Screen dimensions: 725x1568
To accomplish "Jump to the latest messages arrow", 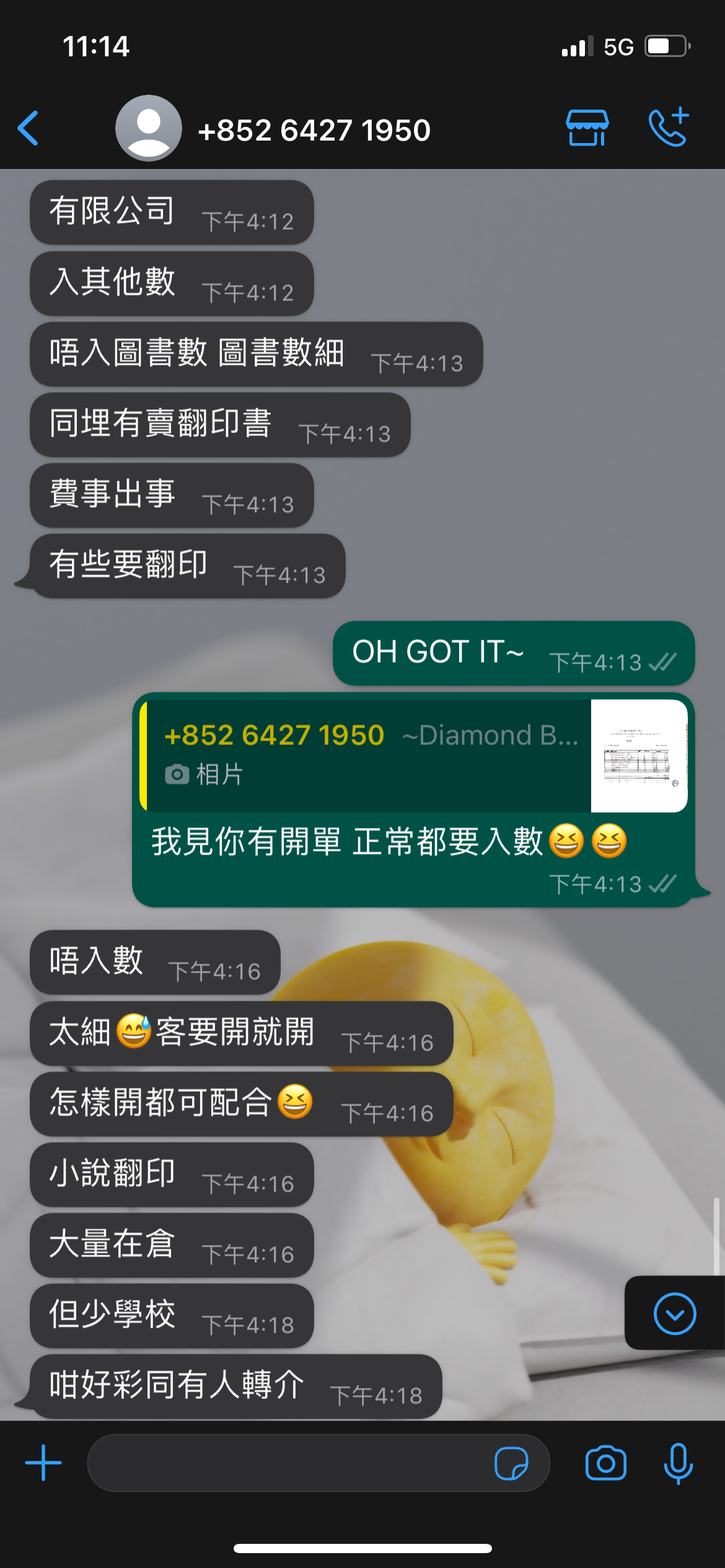I will pos(675,1313).
